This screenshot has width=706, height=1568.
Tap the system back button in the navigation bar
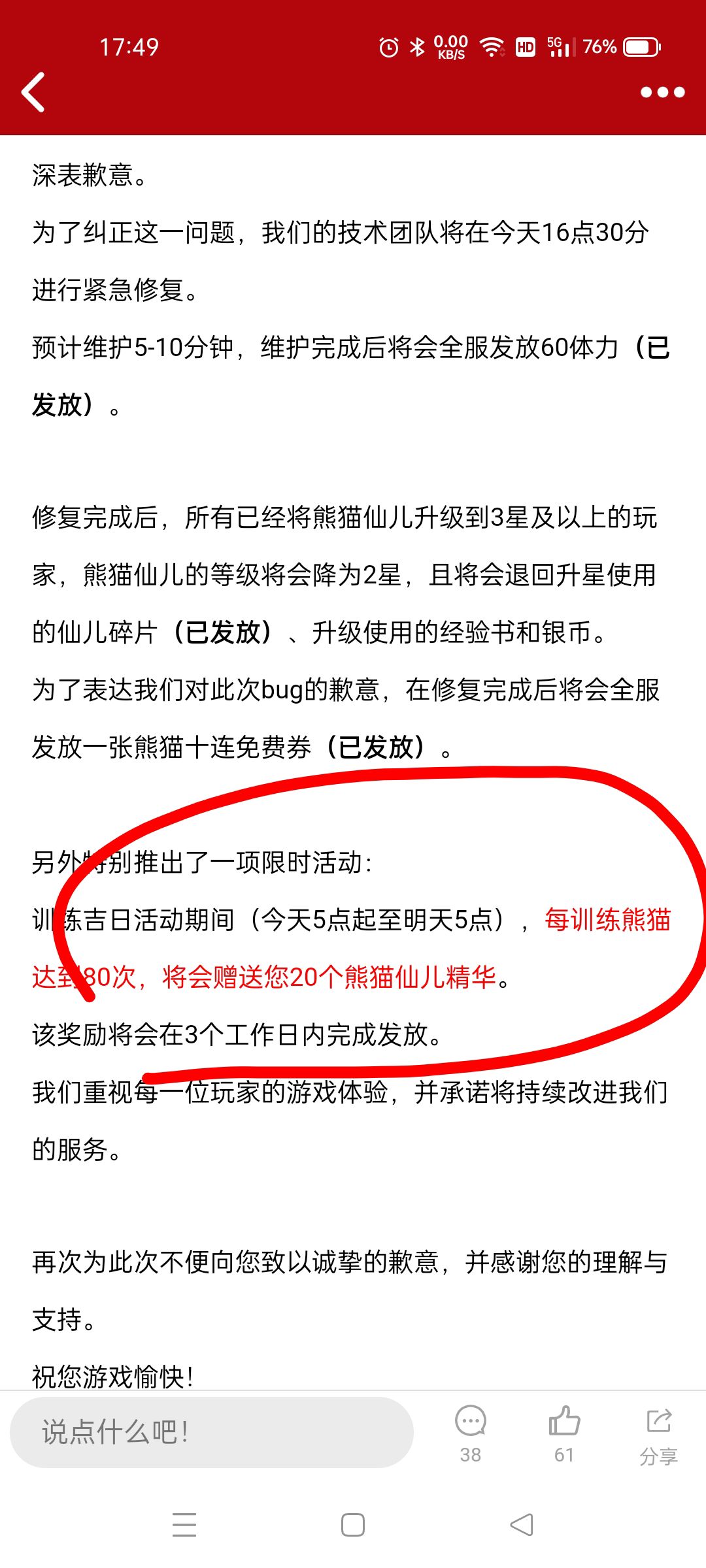tap(522, 1525)
